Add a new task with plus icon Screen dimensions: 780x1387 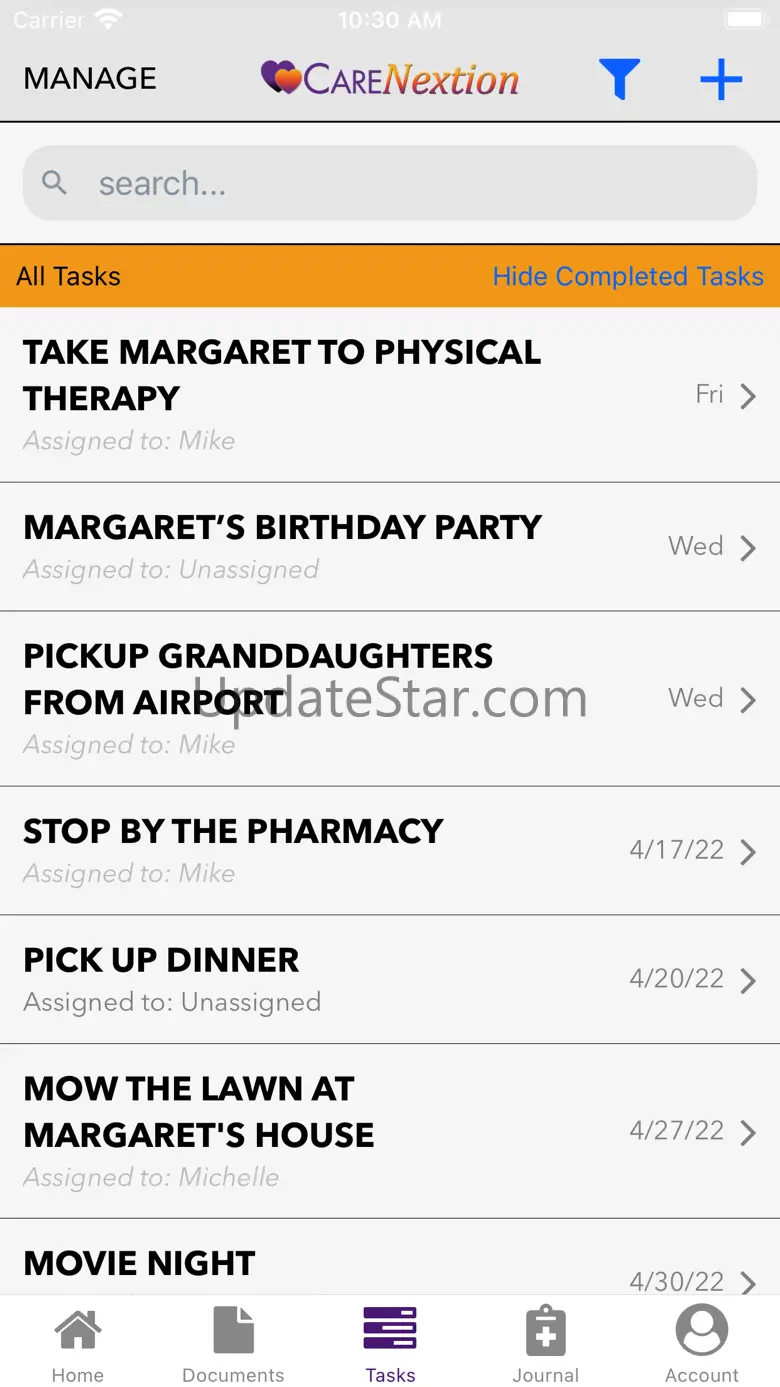point(720,79)
